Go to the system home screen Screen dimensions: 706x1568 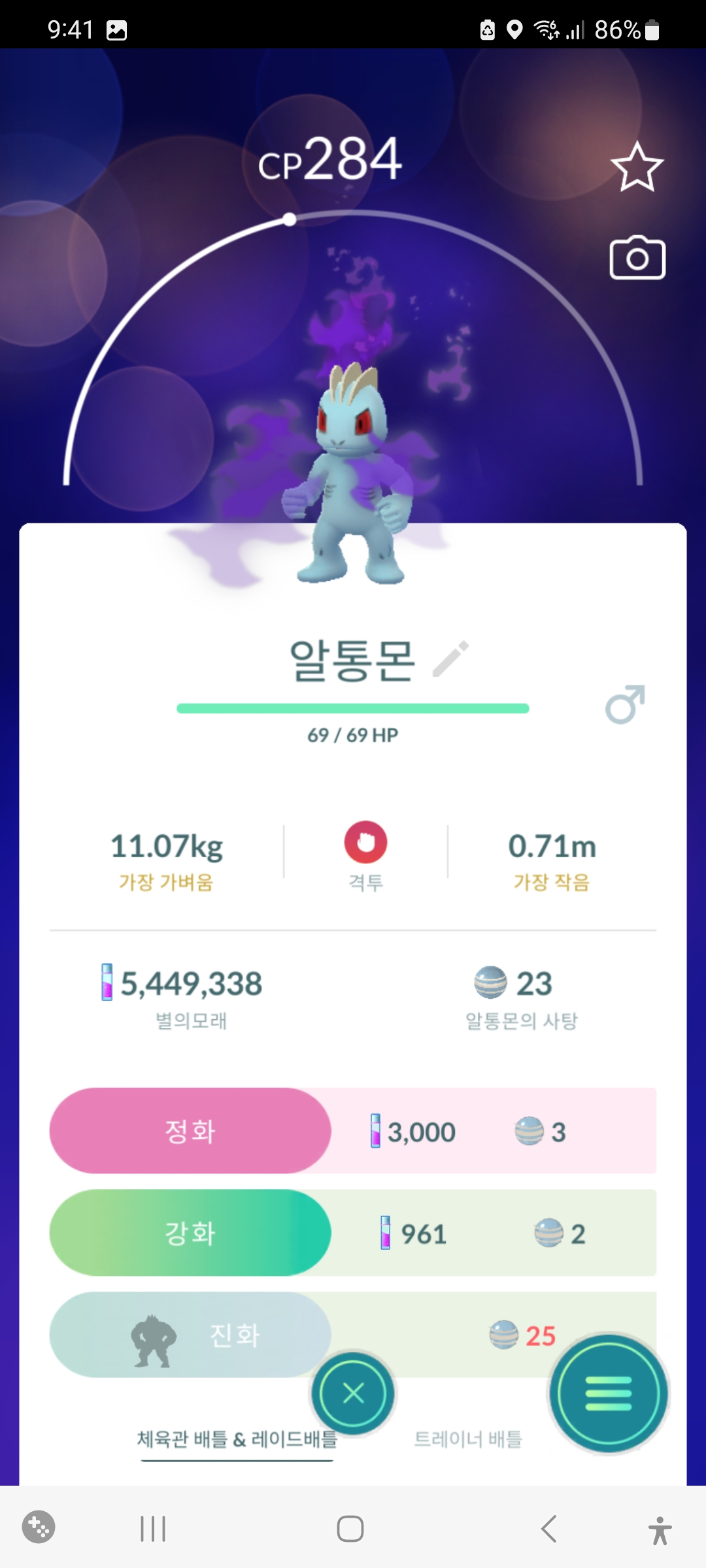click(350, 1529)
